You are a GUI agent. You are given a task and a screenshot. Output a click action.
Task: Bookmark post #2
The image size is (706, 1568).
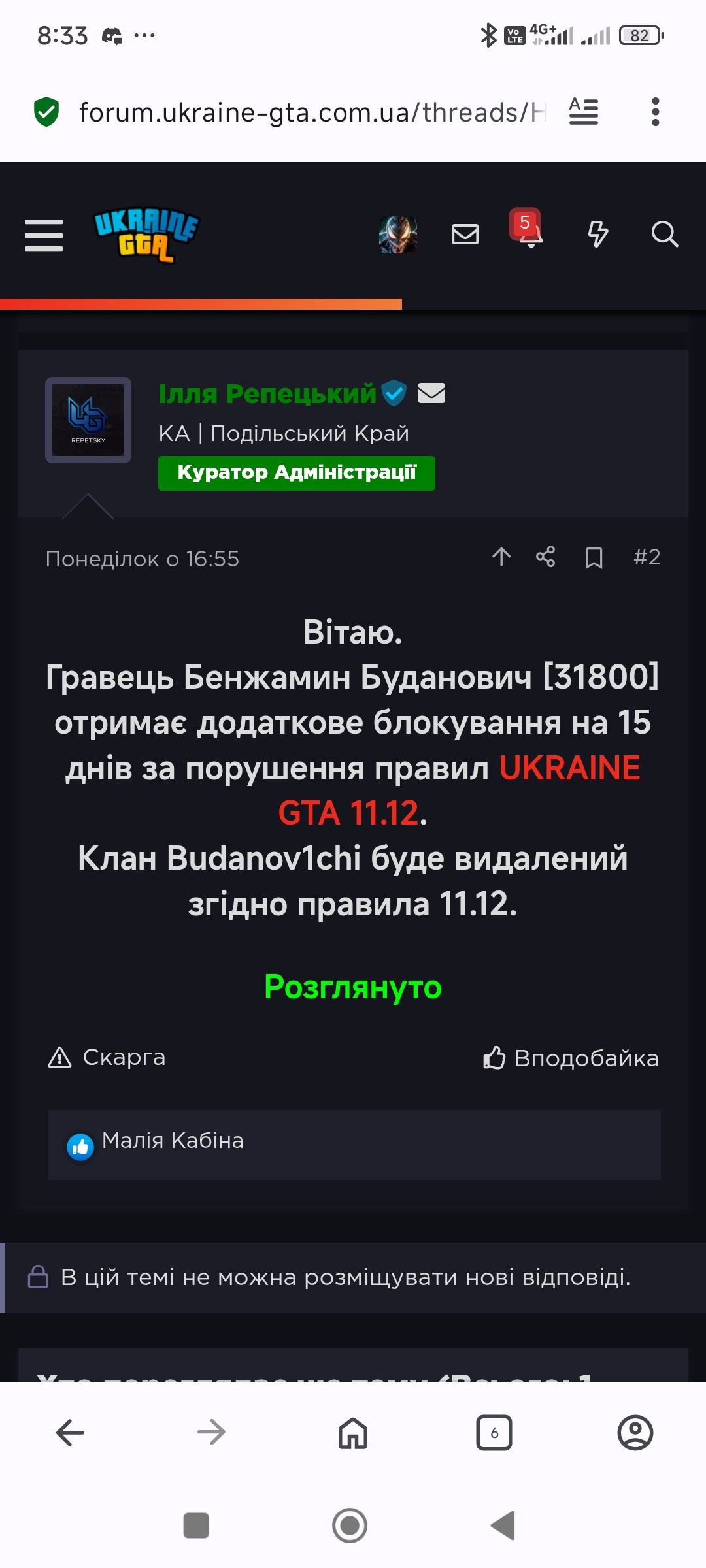pos(594,558)
